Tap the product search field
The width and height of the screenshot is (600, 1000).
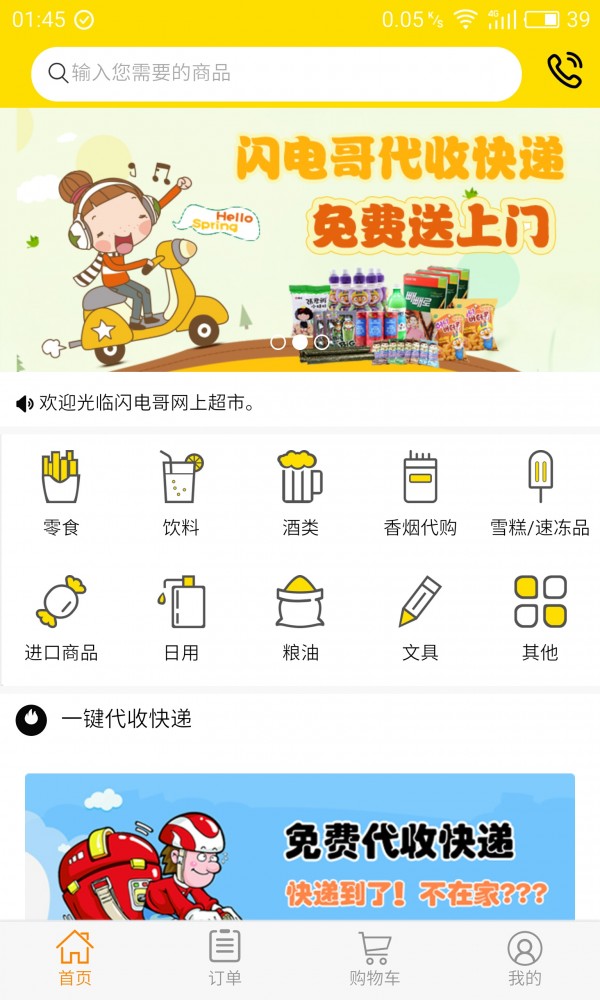(276, 73)
